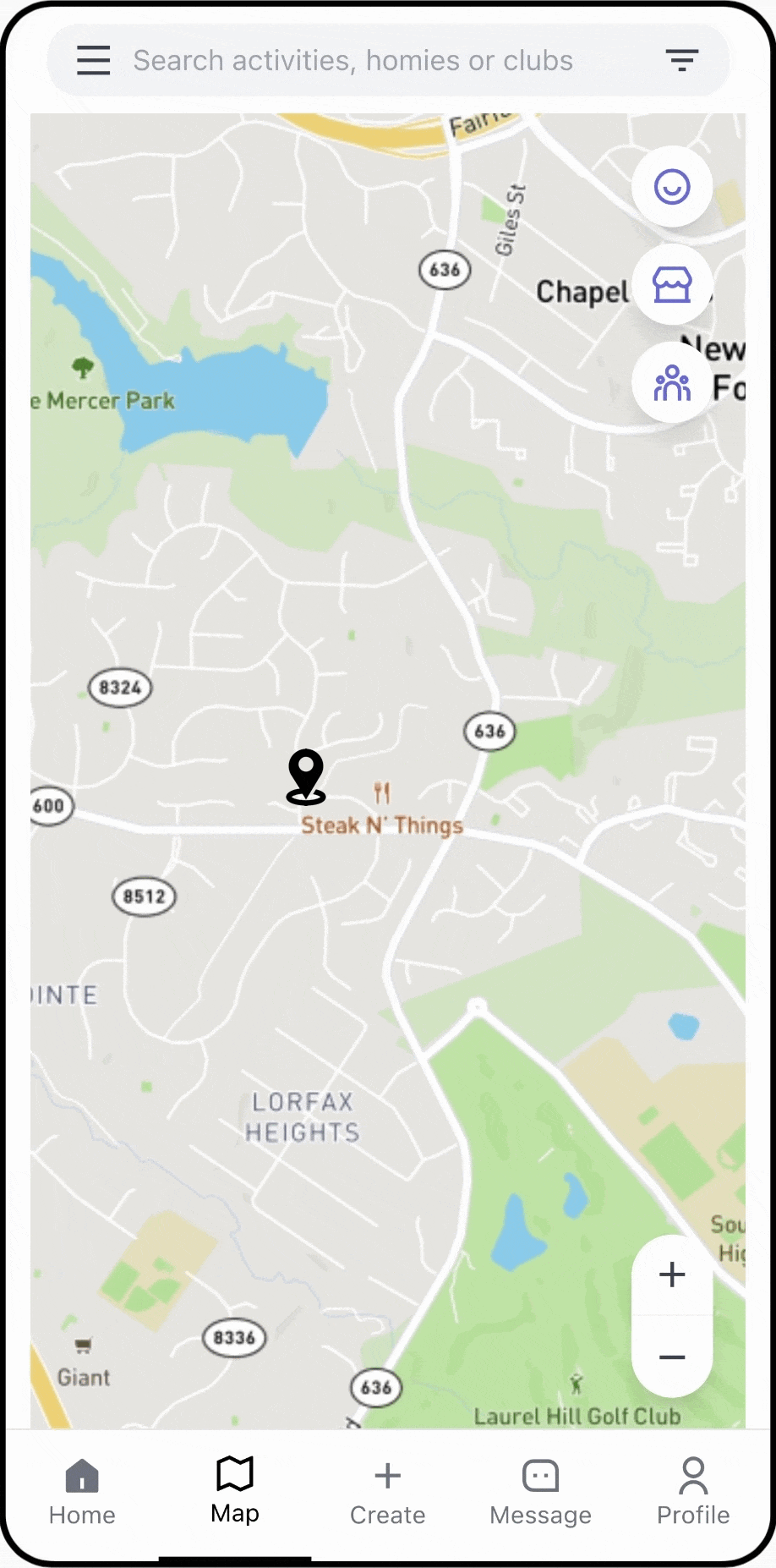Open the filter options icon
This screenshot has width=776, height=1568.
(681, 60)
